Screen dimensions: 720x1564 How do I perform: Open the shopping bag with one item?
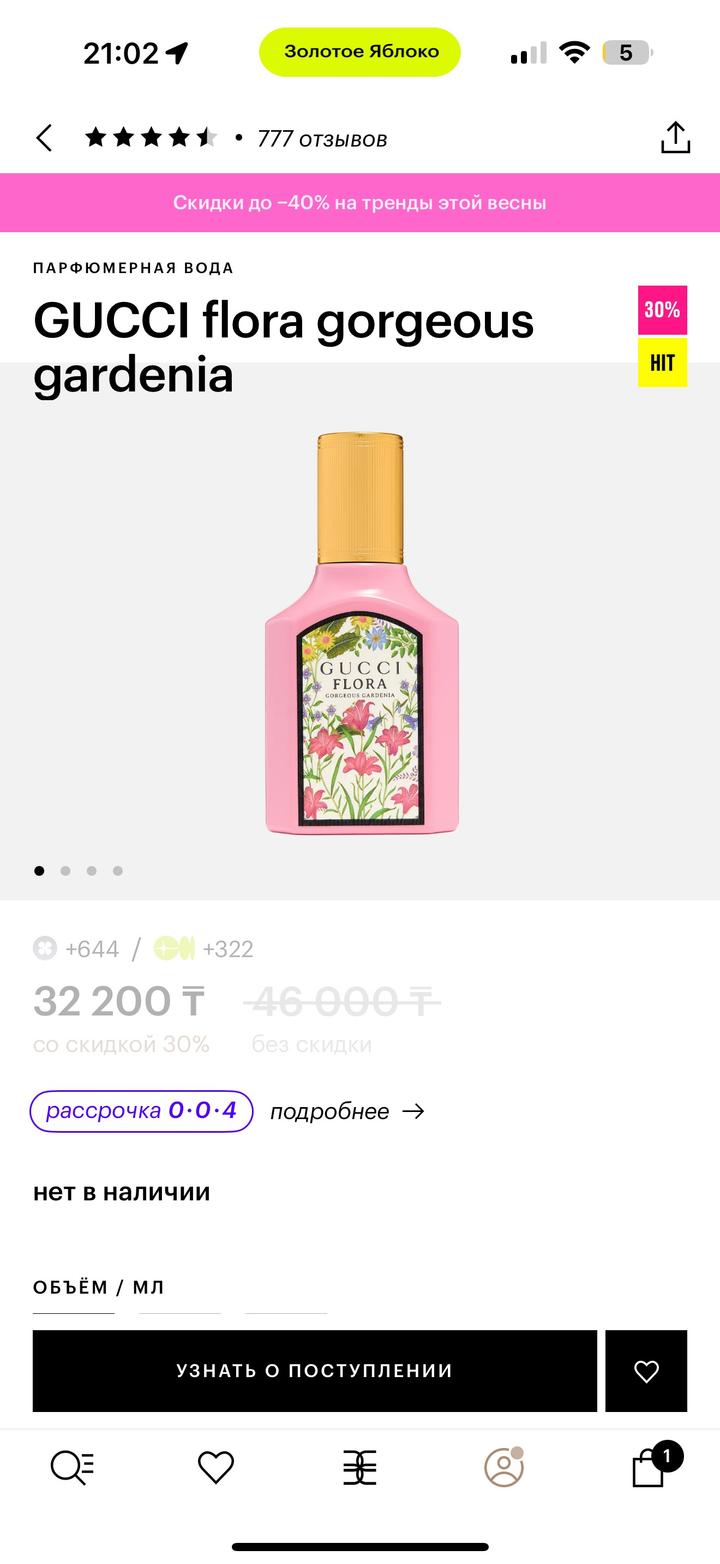tap(650, 1467)
